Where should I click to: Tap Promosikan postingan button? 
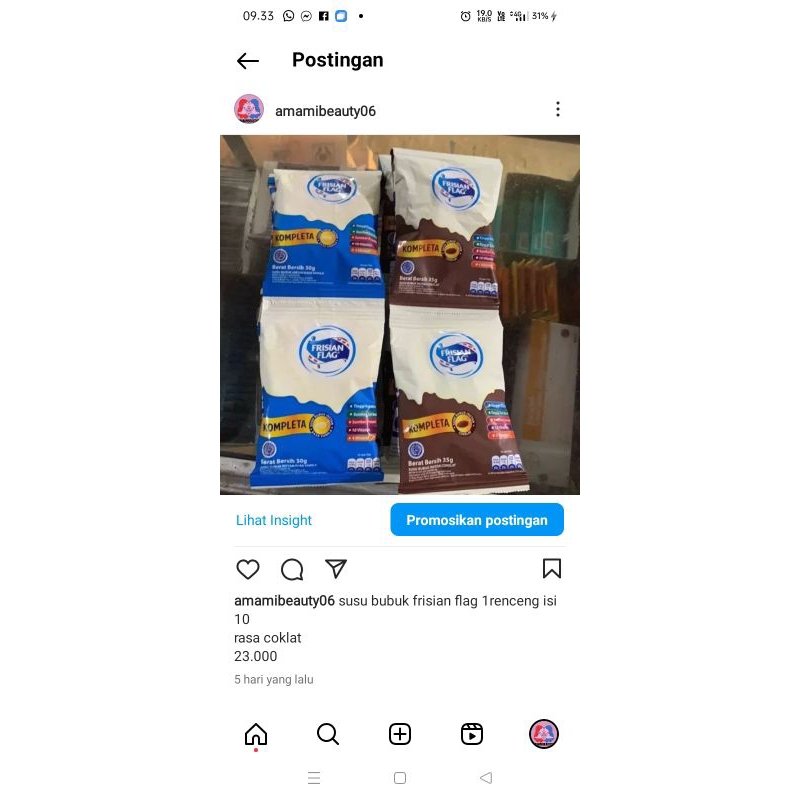tap(477, 520)
